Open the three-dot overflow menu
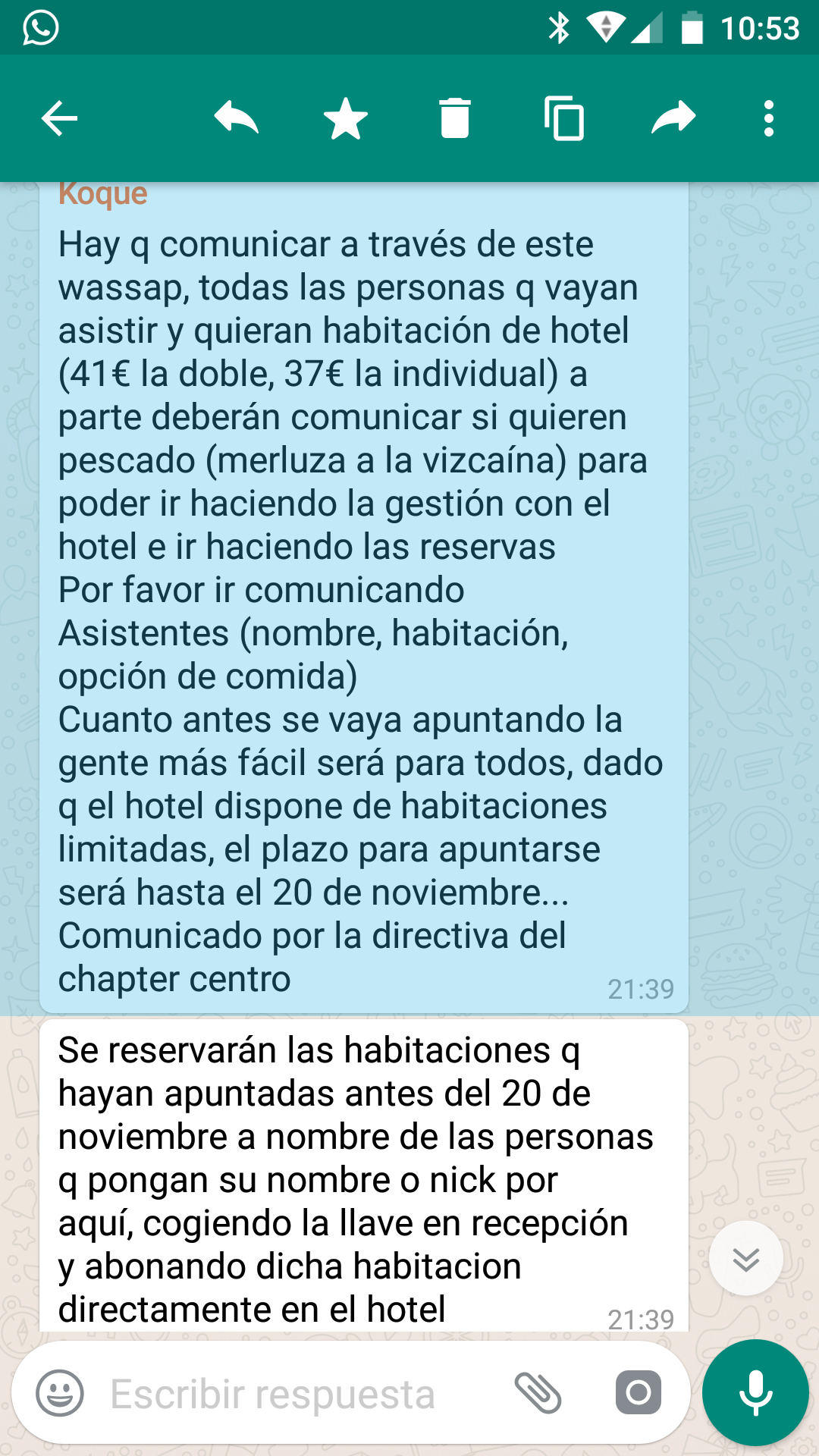819x1456 pixels. pyautogui.click(x=769, y=119)
